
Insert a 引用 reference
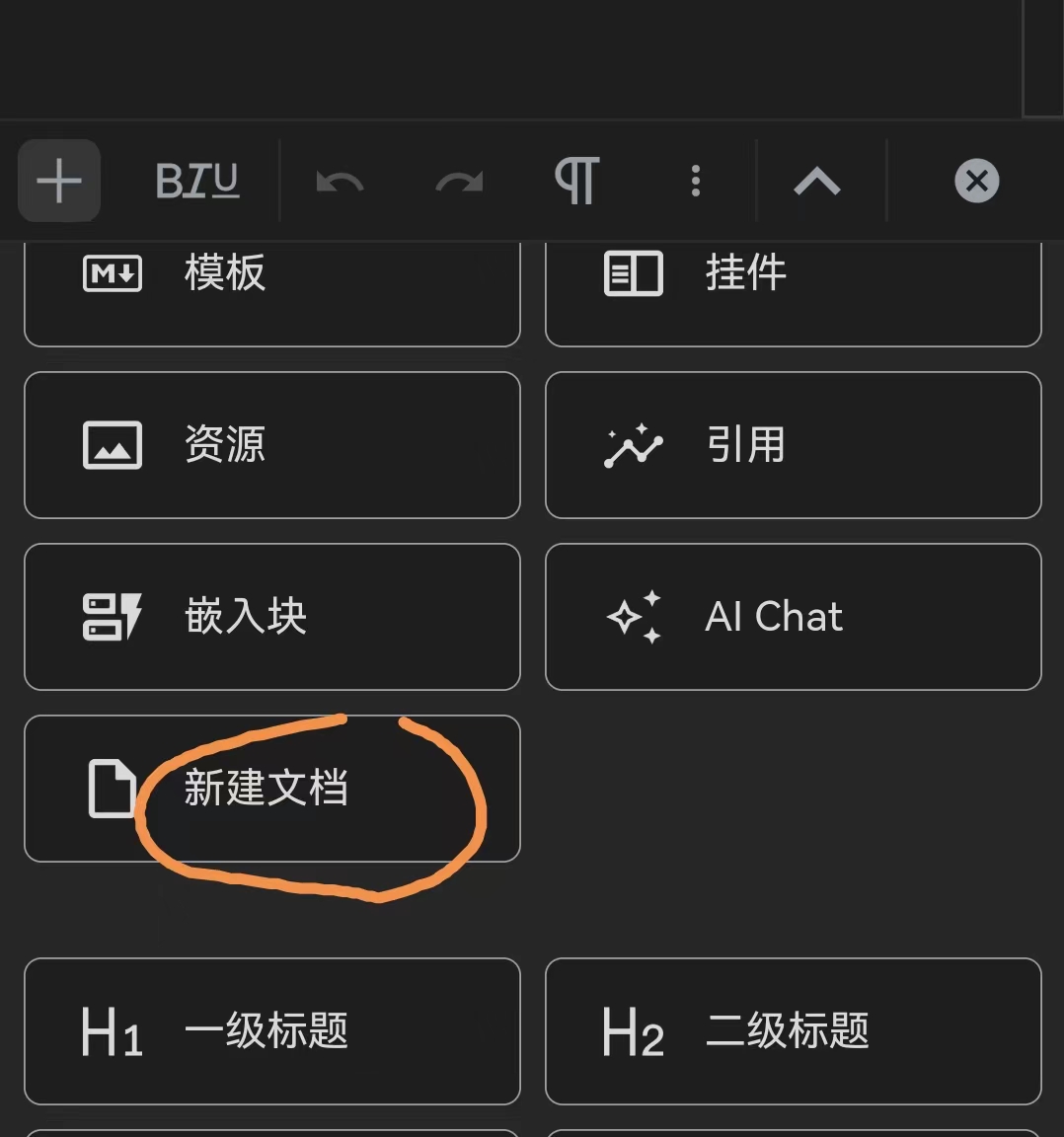click(x=793, y=445)
